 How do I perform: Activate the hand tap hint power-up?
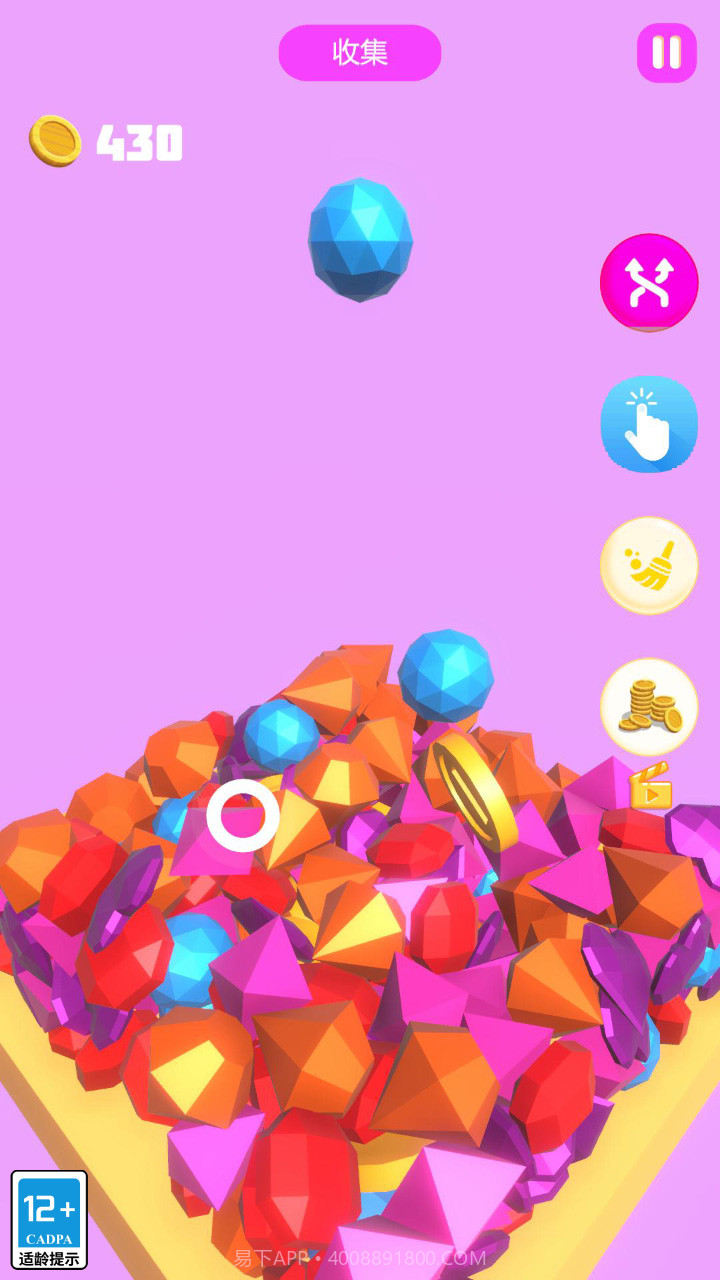[x=649, y=424]
